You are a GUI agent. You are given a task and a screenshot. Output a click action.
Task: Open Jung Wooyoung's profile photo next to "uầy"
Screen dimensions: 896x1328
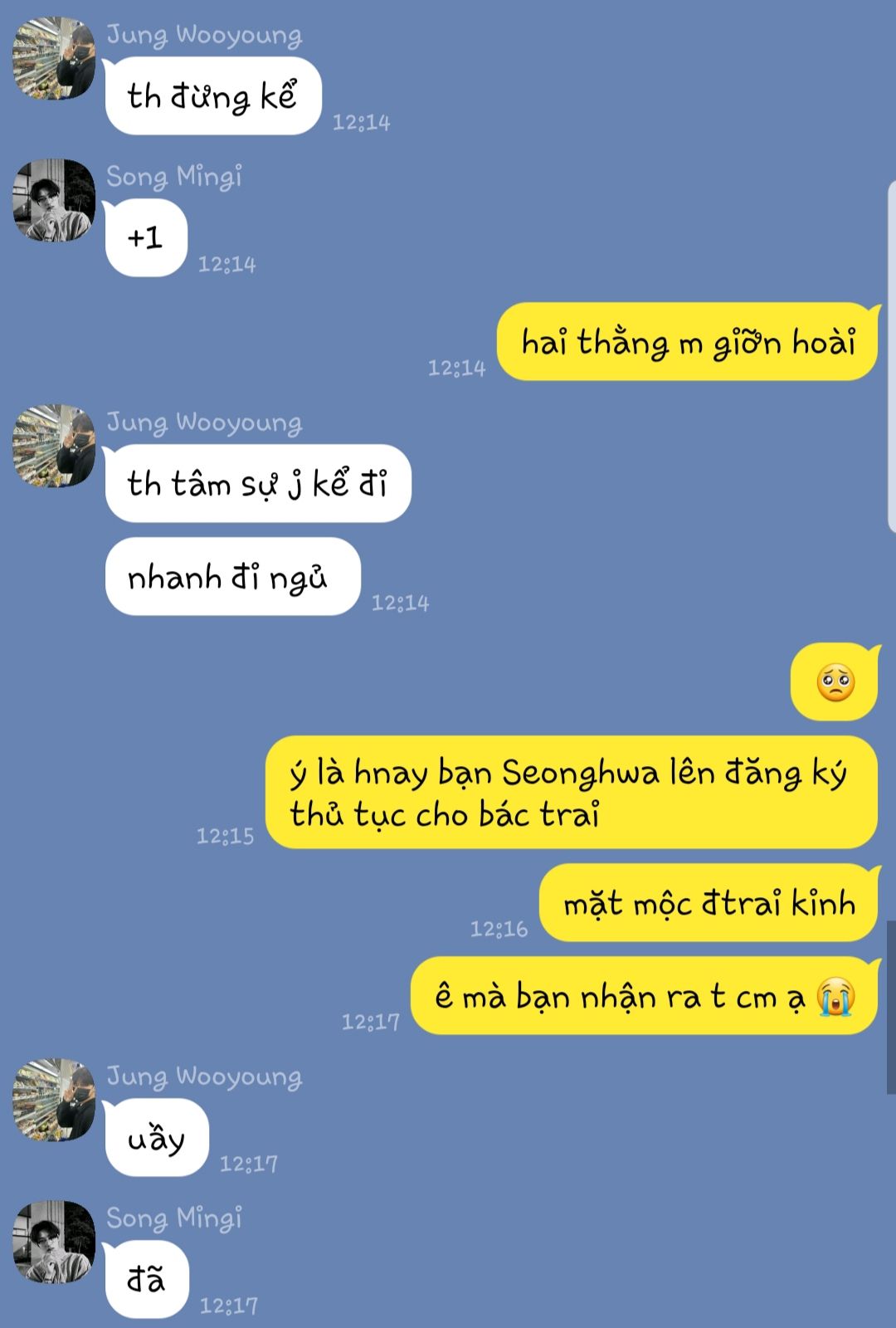[x=53, y=1101]
